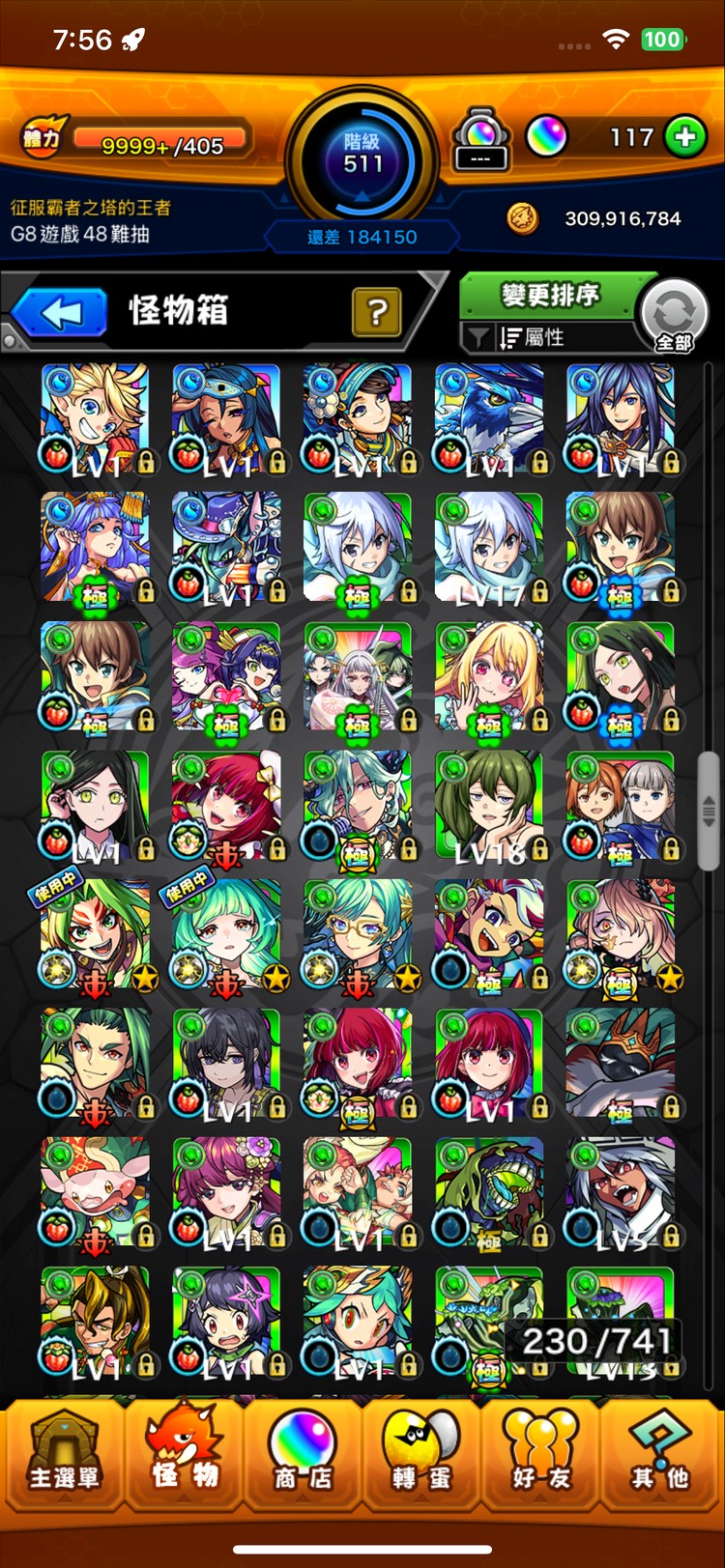
Task: Open the 其他 tab
Action: click(661, 1457)
